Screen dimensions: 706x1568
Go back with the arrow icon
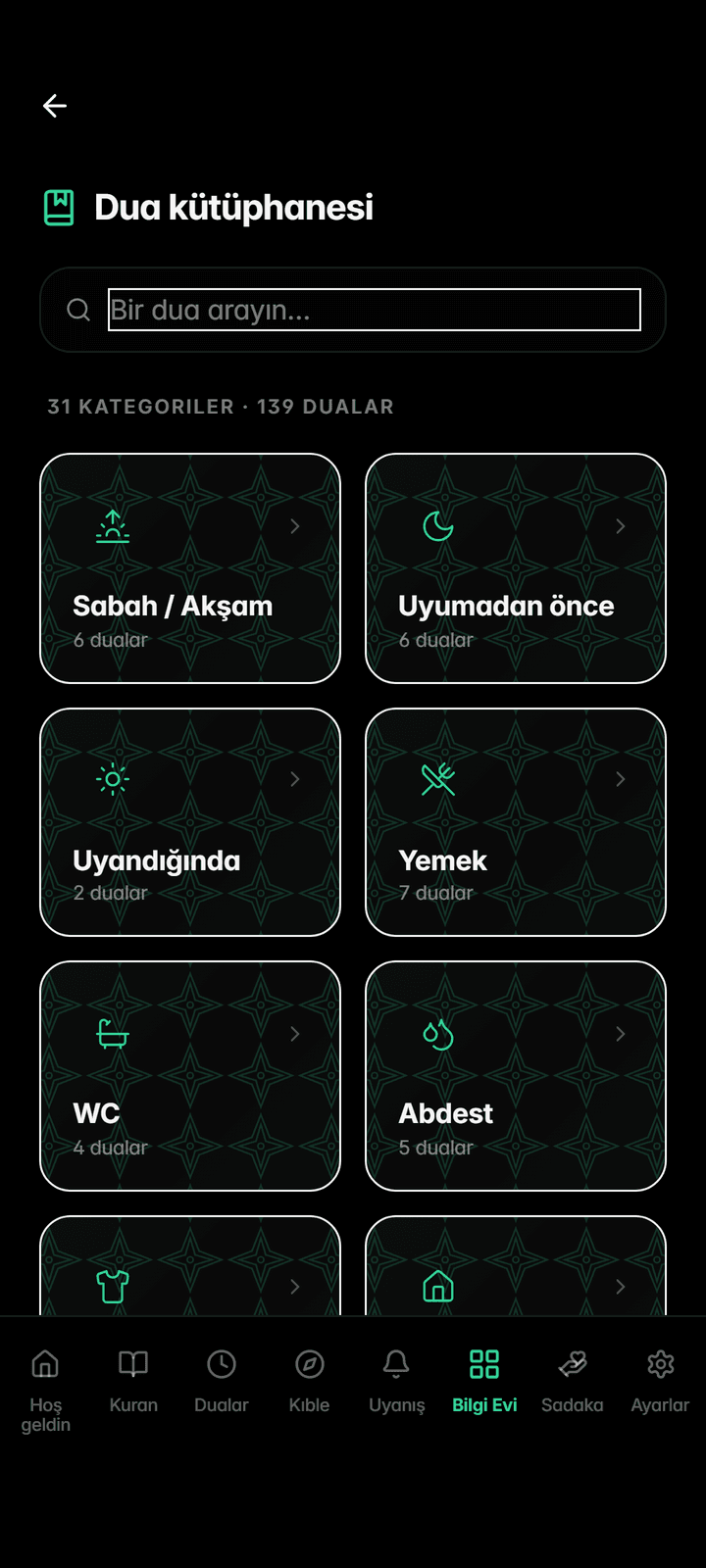[x=55, y=106]
